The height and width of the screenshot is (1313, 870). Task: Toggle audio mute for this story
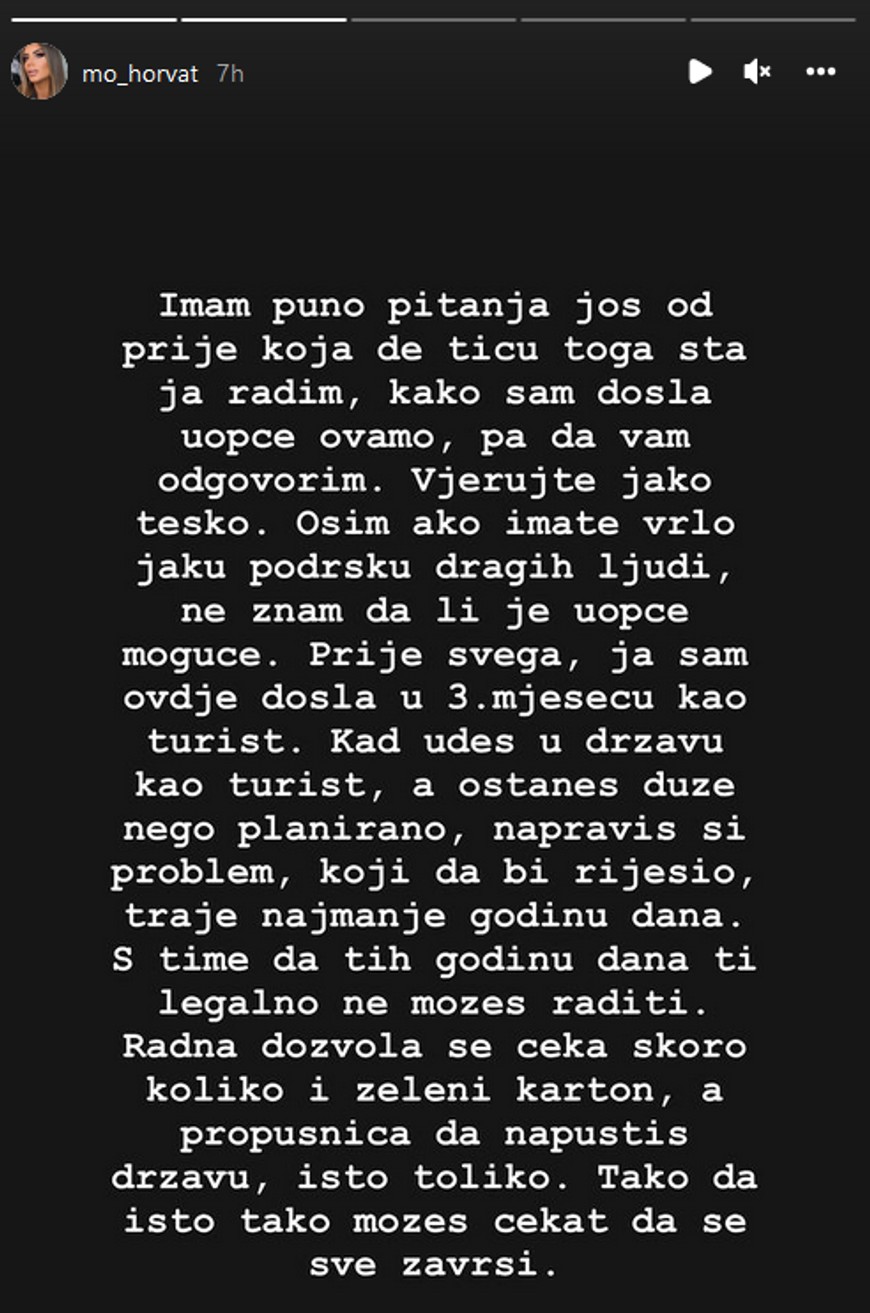point(758,71)
